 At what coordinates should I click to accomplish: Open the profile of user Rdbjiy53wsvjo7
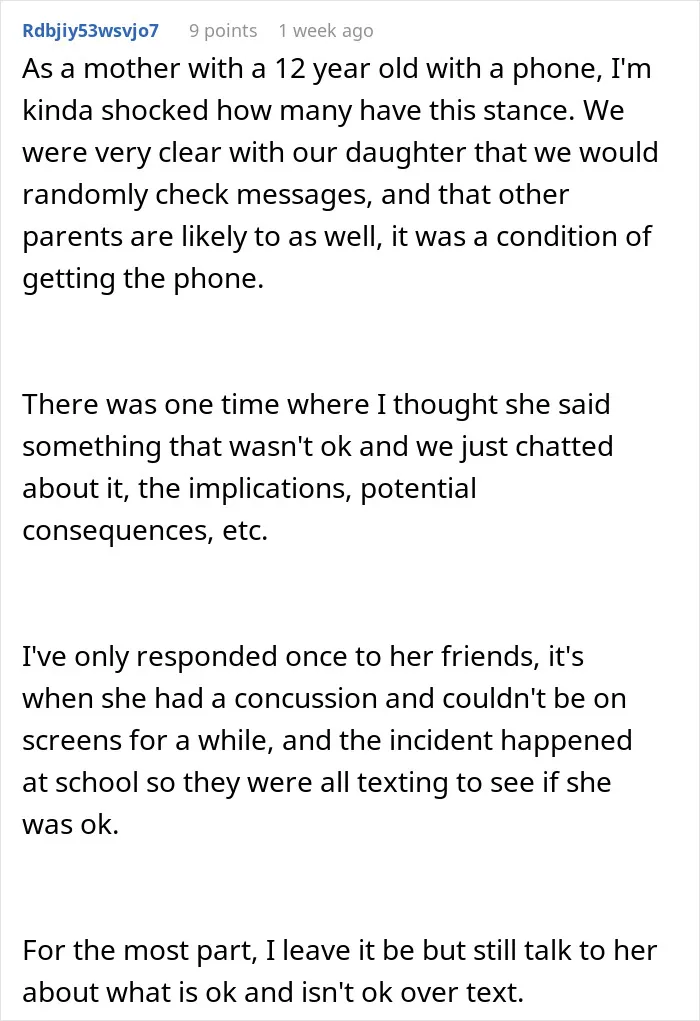pos(91,31)
